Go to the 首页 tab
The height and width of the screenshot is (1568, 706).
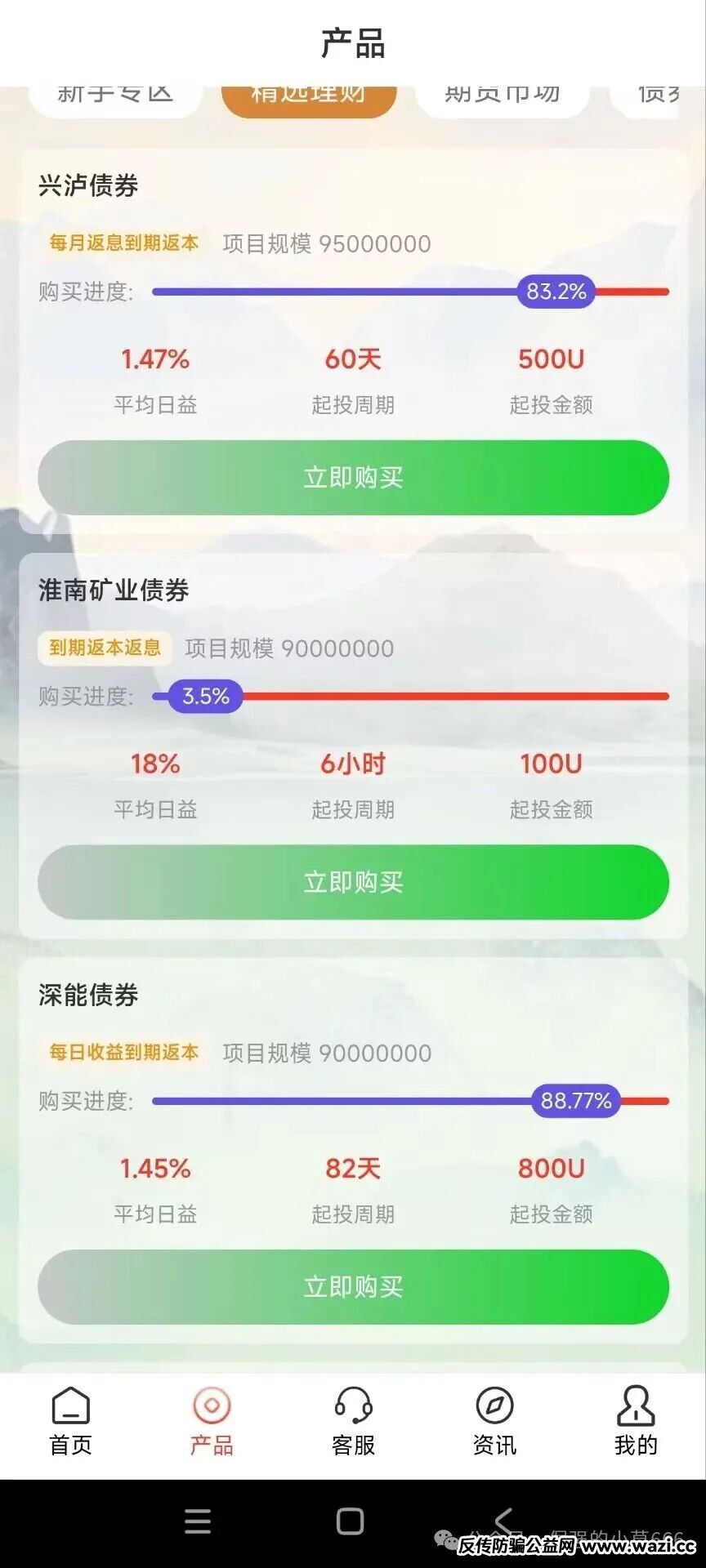pyautogui.click(x=71, y=1422)
